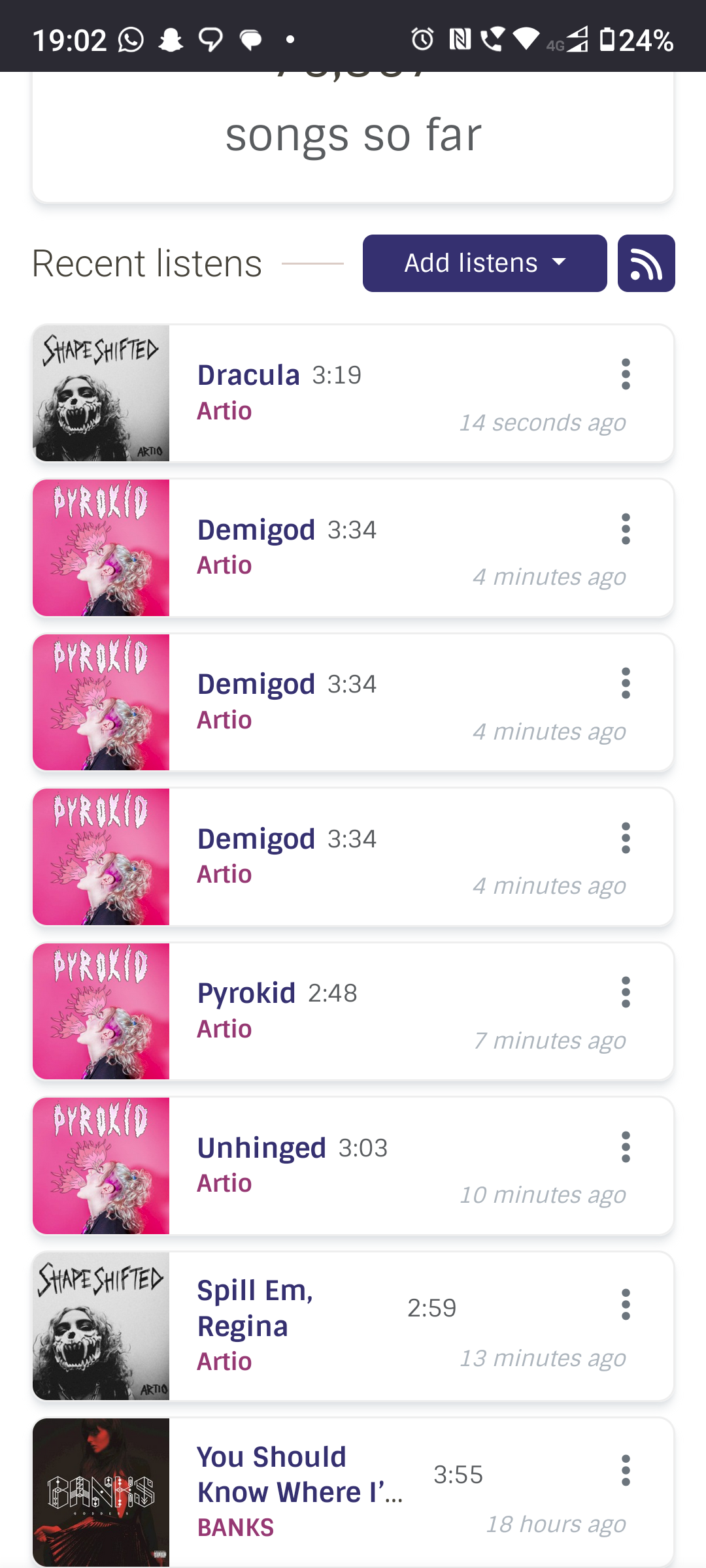Open the Spill Em, Regina track
The height and width of the screenshot is (1568, 706).
pyautogui.click(x=255, y=1308)
